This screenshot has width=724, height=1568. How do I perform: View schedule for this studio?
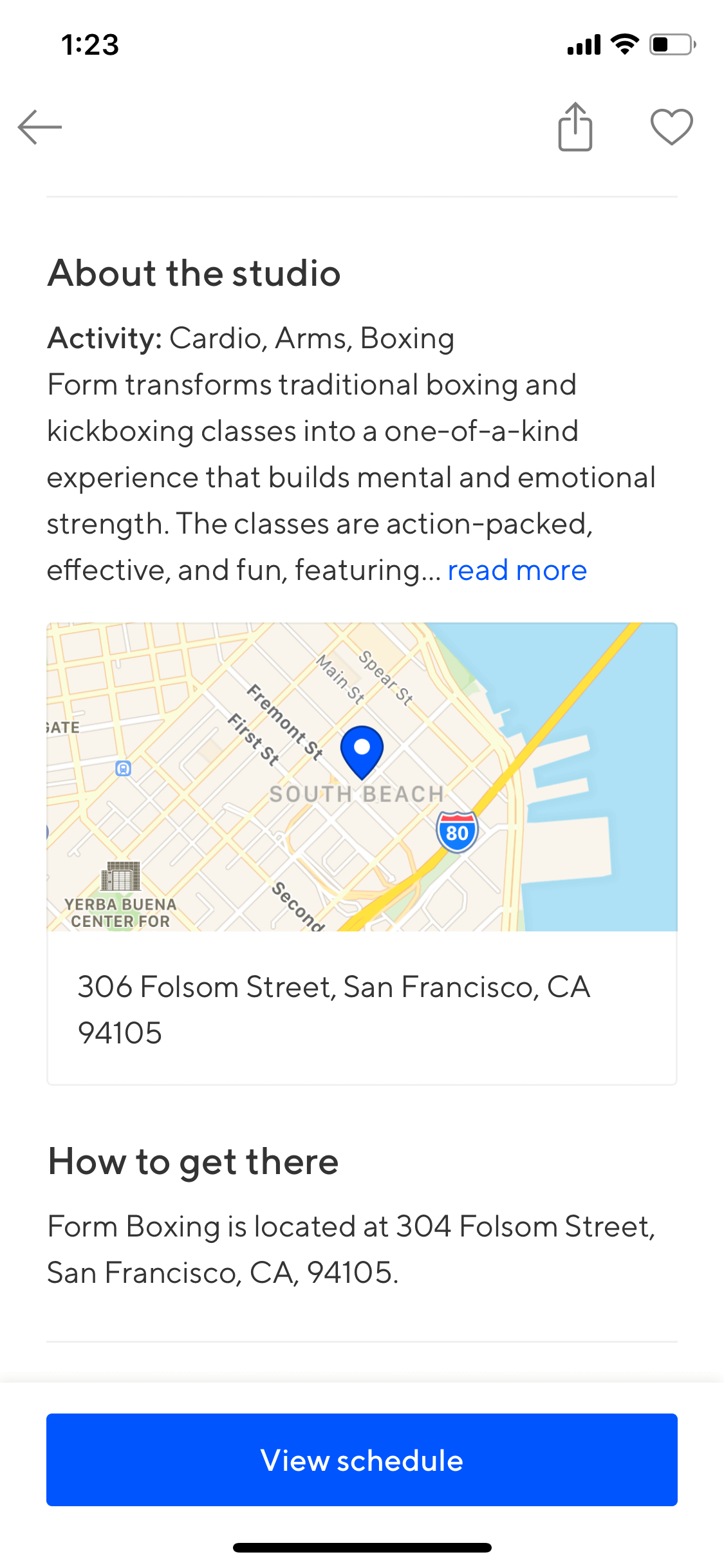coord(362,1460)
